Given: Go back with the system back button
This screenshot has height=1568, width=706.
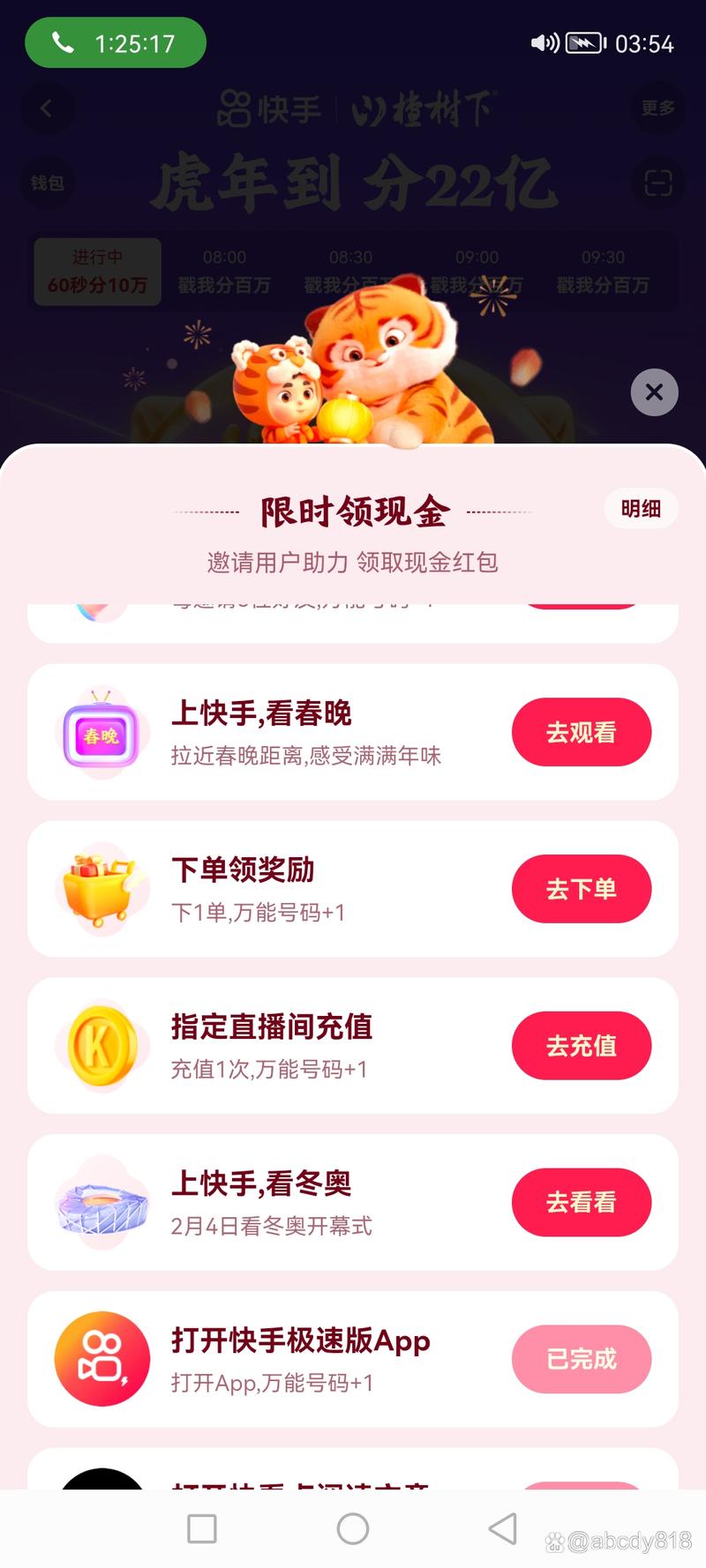Looking at the screenshot, I should 503,1528.
